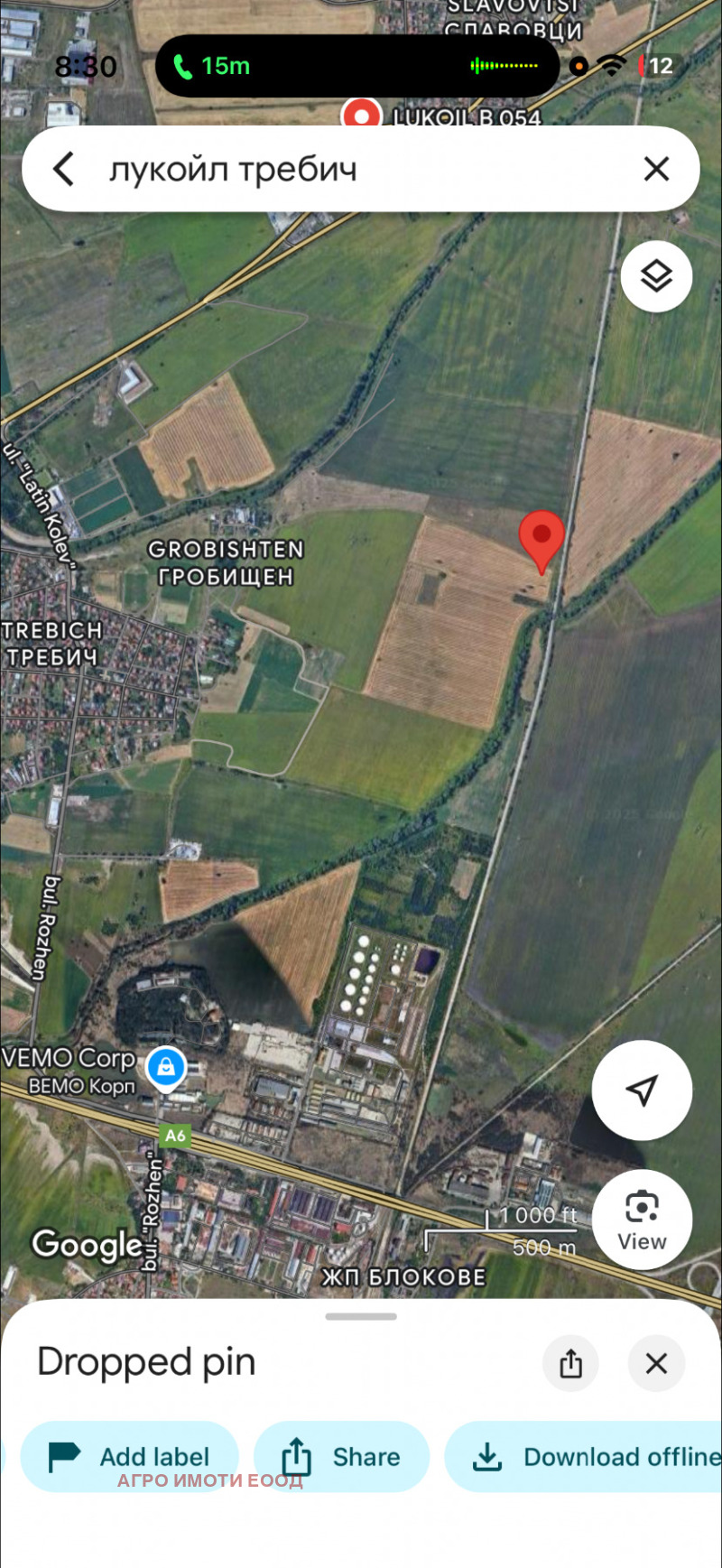Open Live View camera mode
This screenshot has height=1568, width=722.
point(642,1220)
